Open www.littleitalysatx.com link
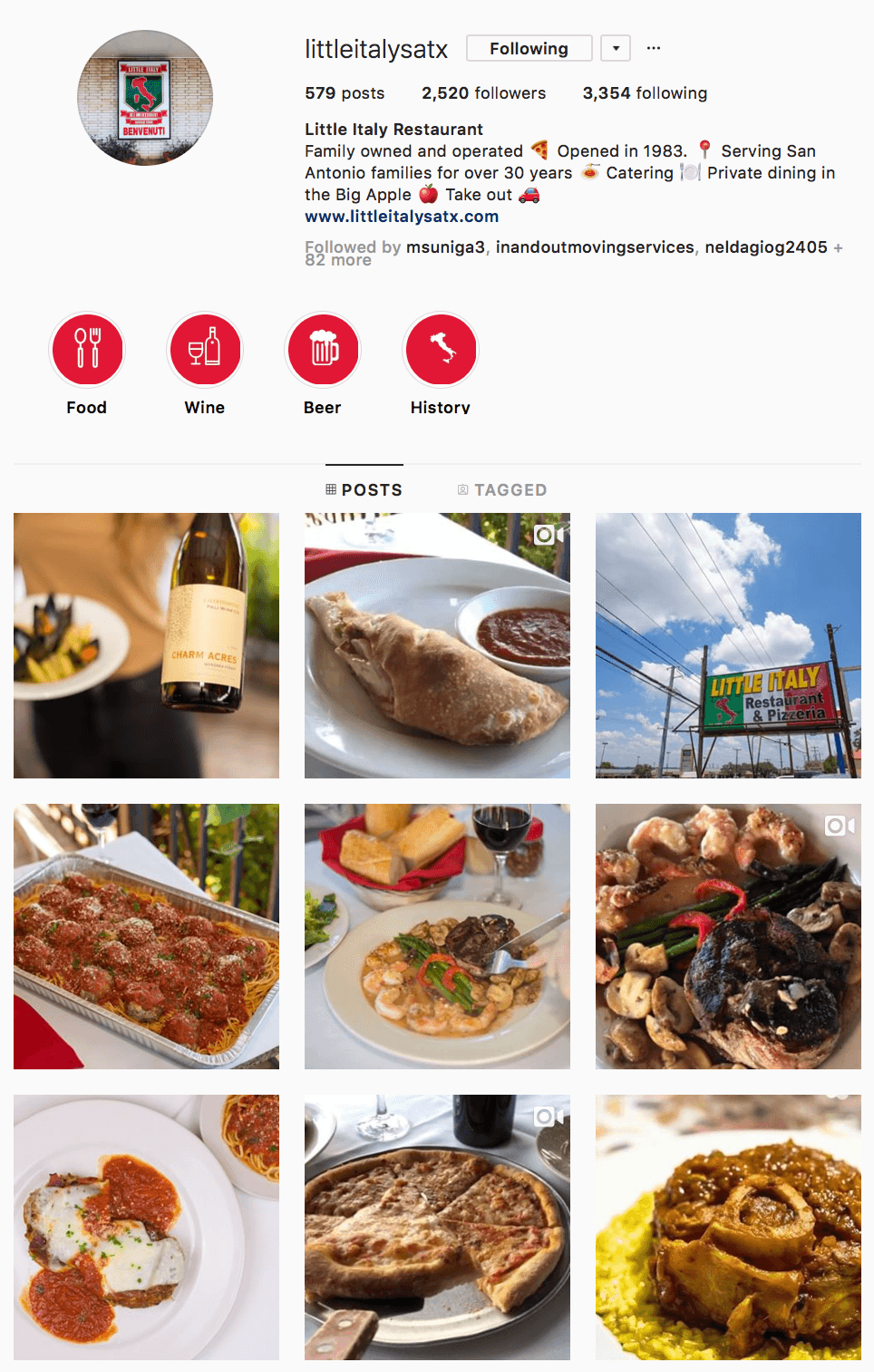874x1372 pixels. click(x=402, y=217)
